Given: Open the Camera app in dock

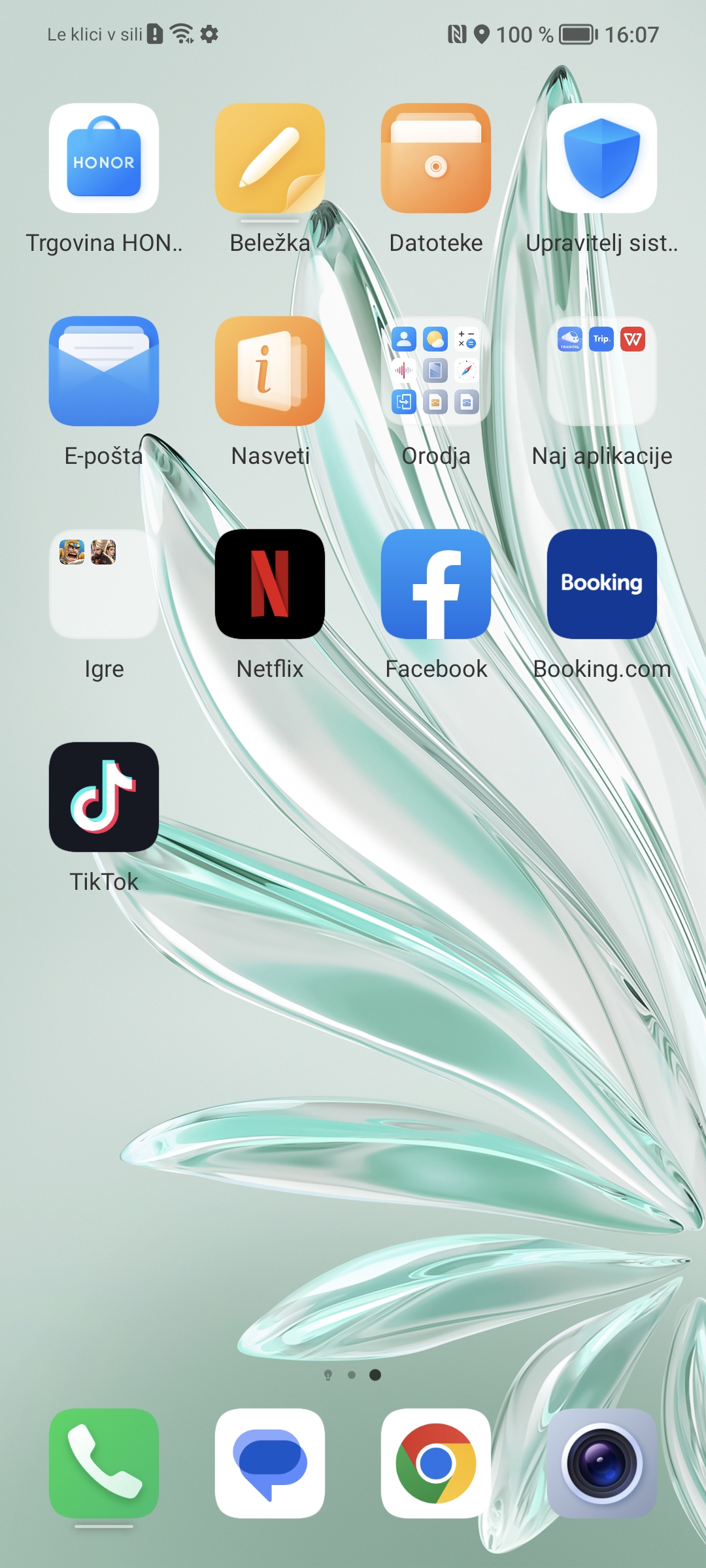Looking at the screenshot, I should [x=602, y=1463].
